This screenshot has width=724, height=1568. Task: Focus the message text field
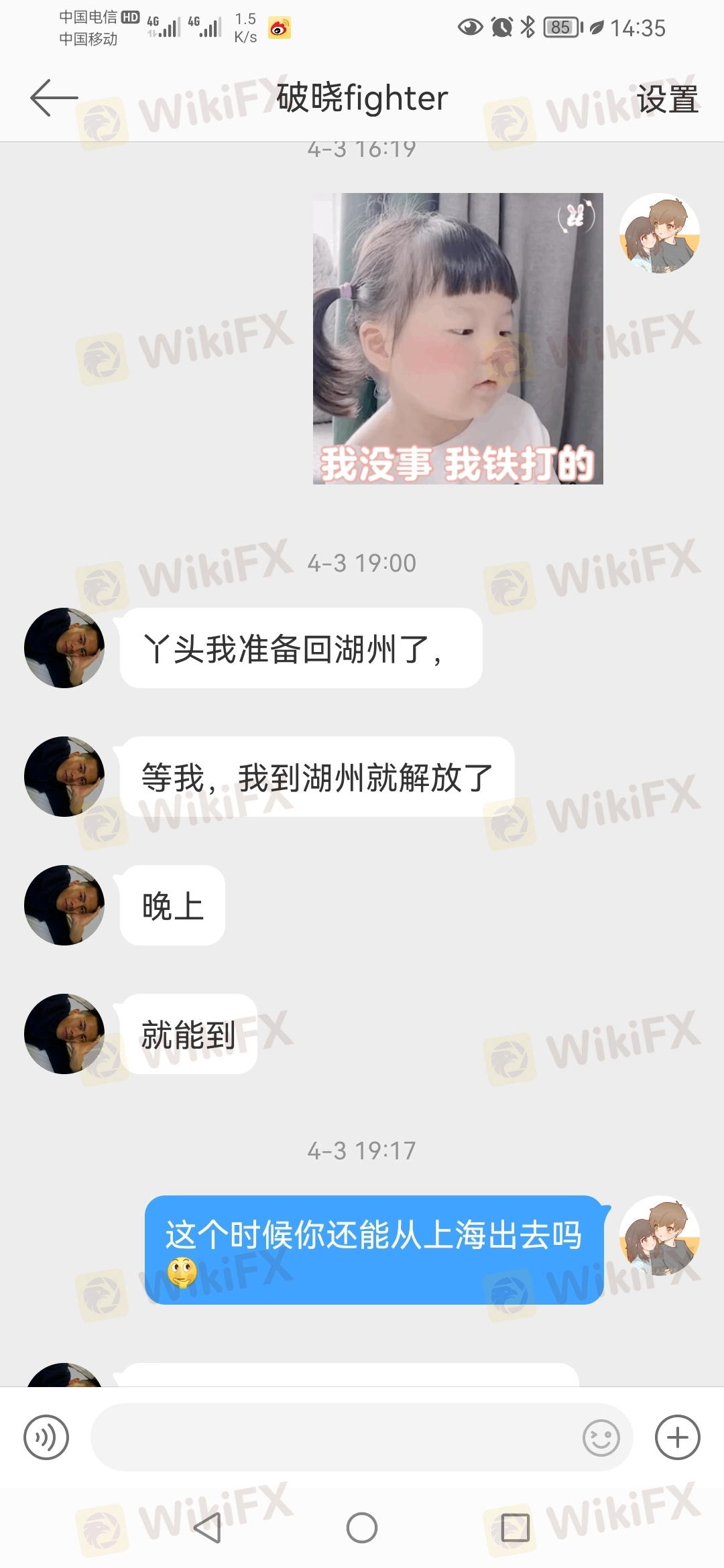[335, 1437]
